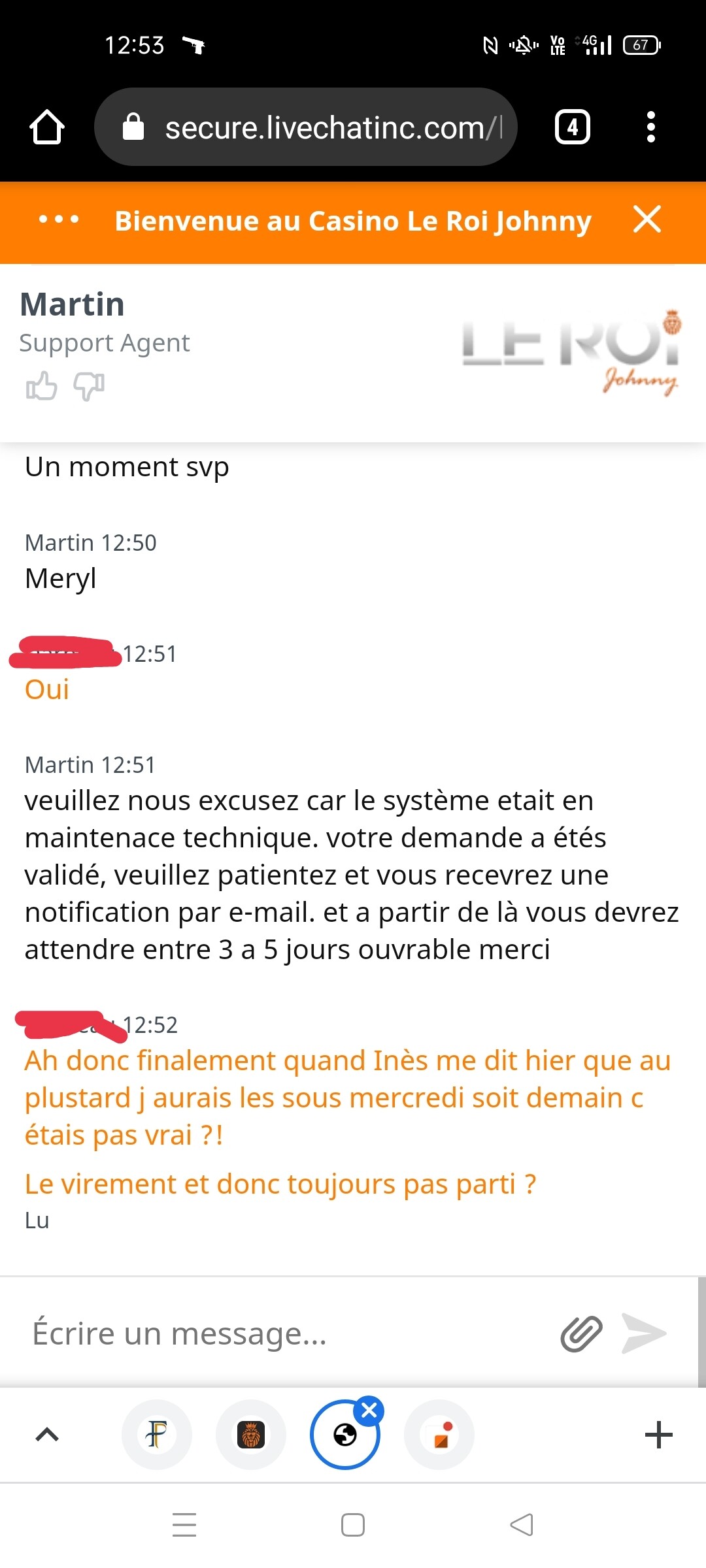Open recent apps from the navigation bar
The width and height of the screenshot is (706, 1568).
(x=184, y=1525)
